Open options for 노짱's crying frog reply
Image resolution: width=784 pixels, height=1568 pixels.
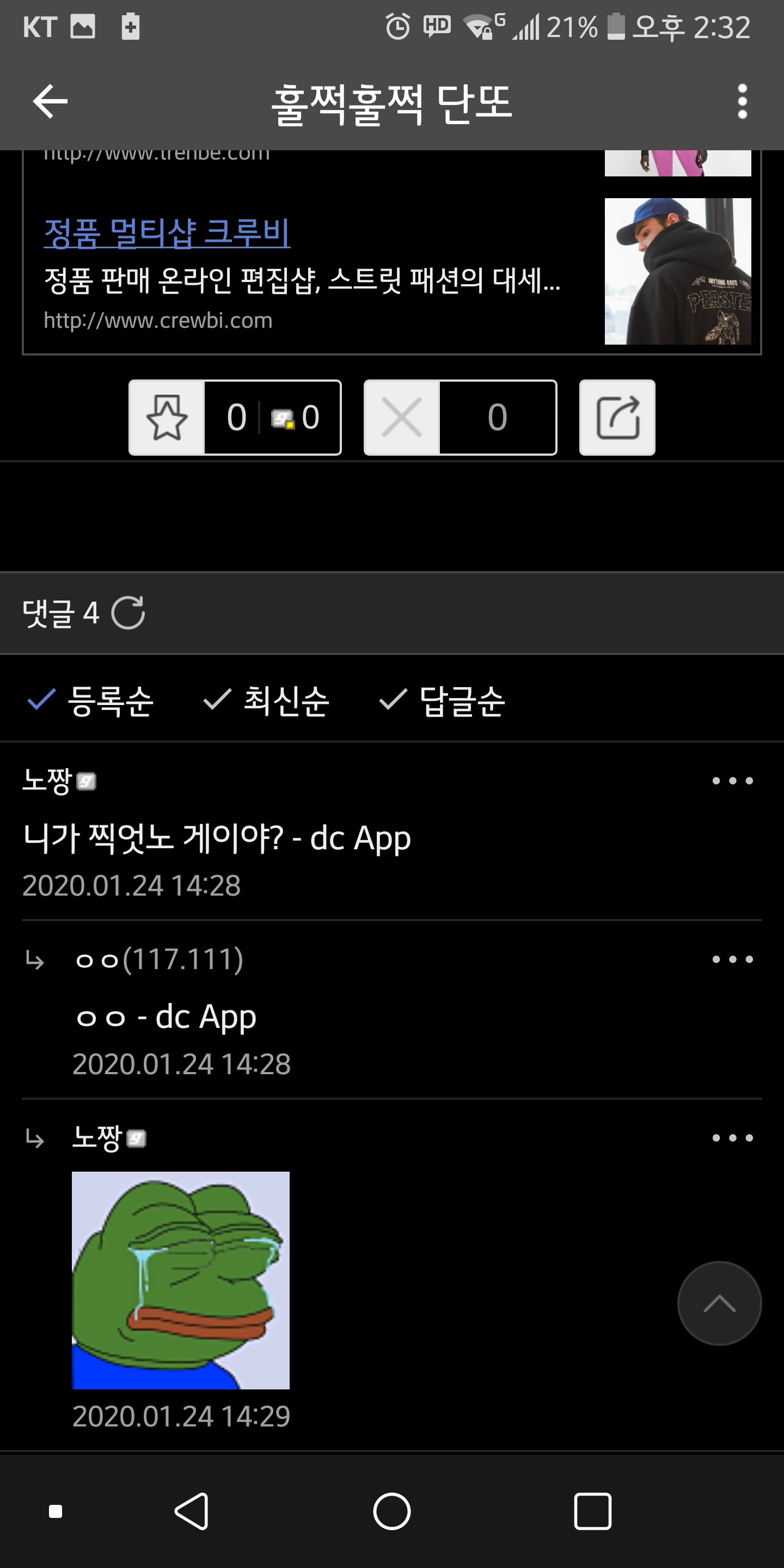732,1138
